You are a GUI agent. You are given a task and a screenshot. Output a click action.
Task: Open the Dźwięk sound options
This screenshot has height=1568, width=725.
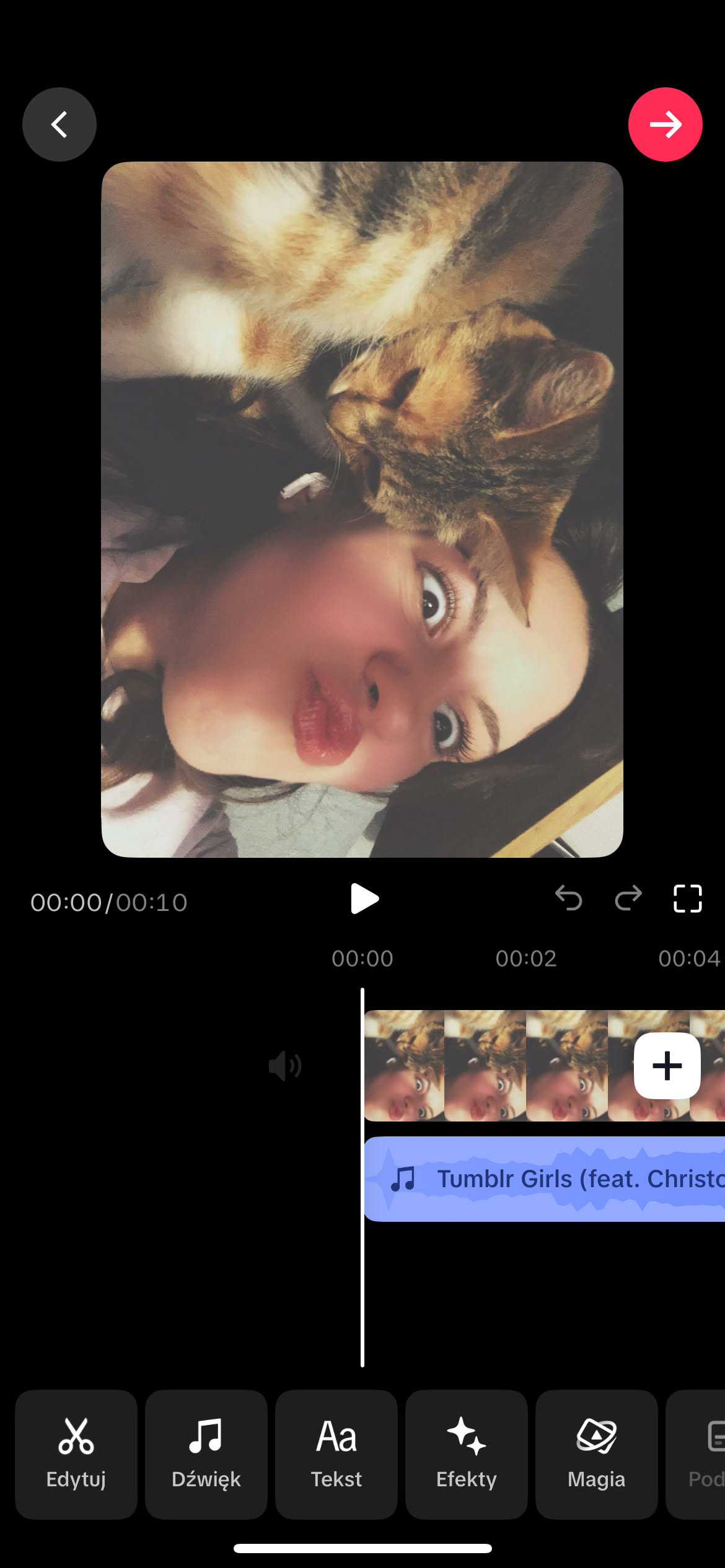(x=206, y=1453)
